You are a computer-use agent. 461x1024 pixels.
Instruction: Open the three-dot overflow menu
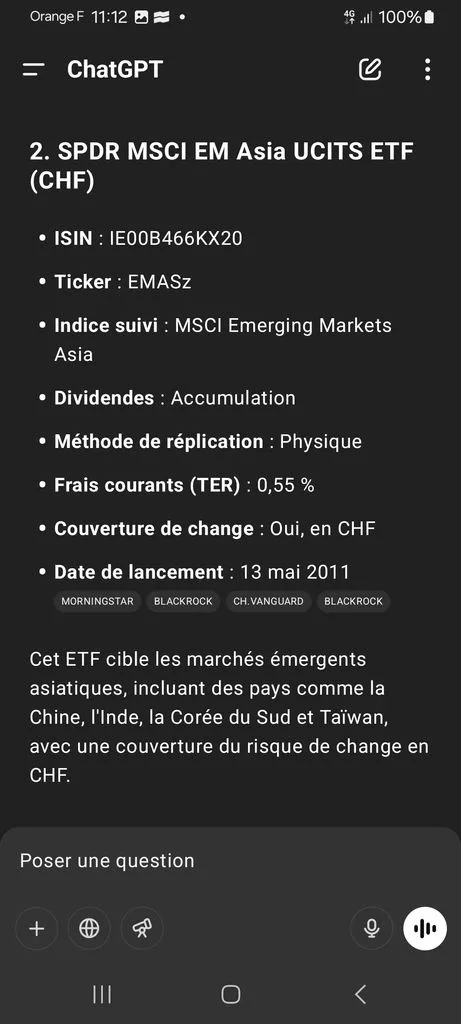coord(427,69)
